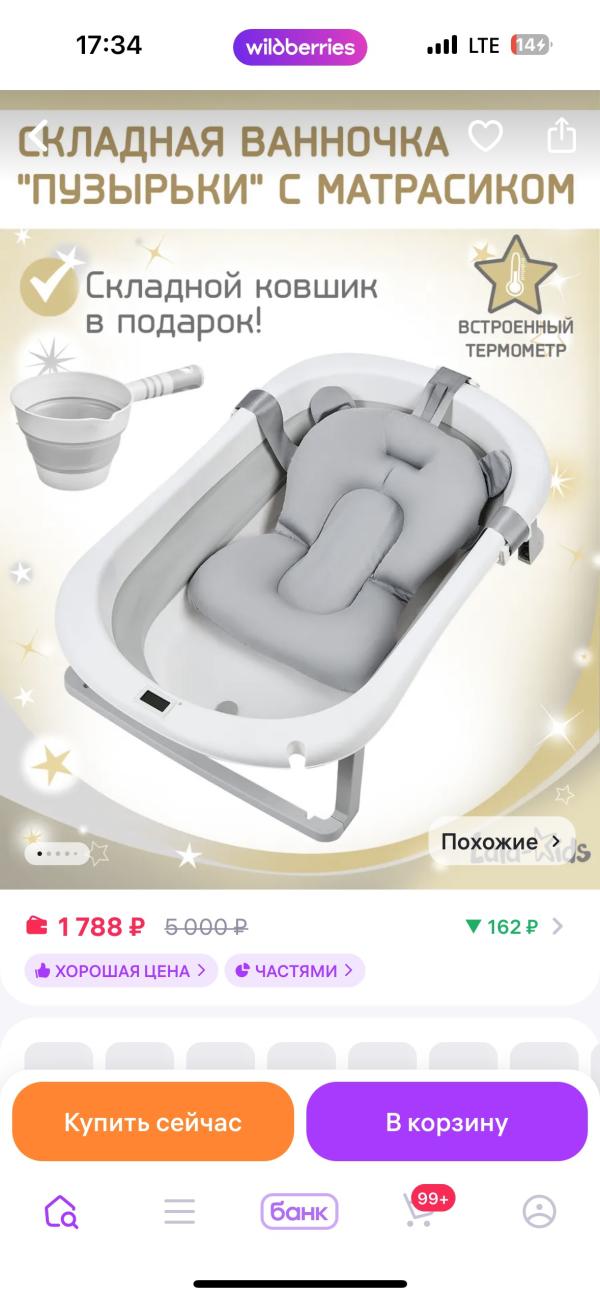The image size is (600, 1300).
Task: Open similar items via Похожие
Action: (x=501, y=841)
